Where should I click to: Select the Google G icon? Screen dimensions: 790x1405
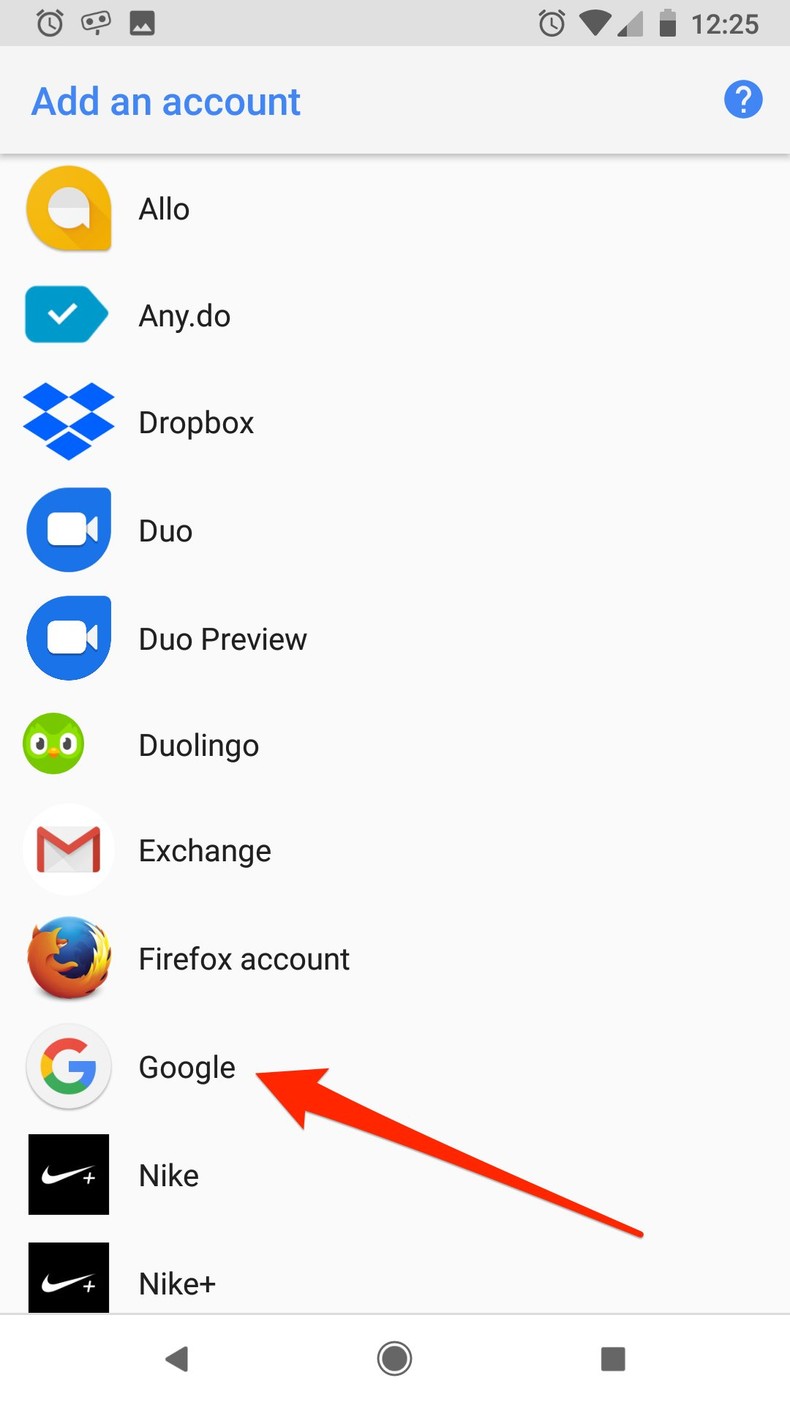click(x=68, y=1067)
